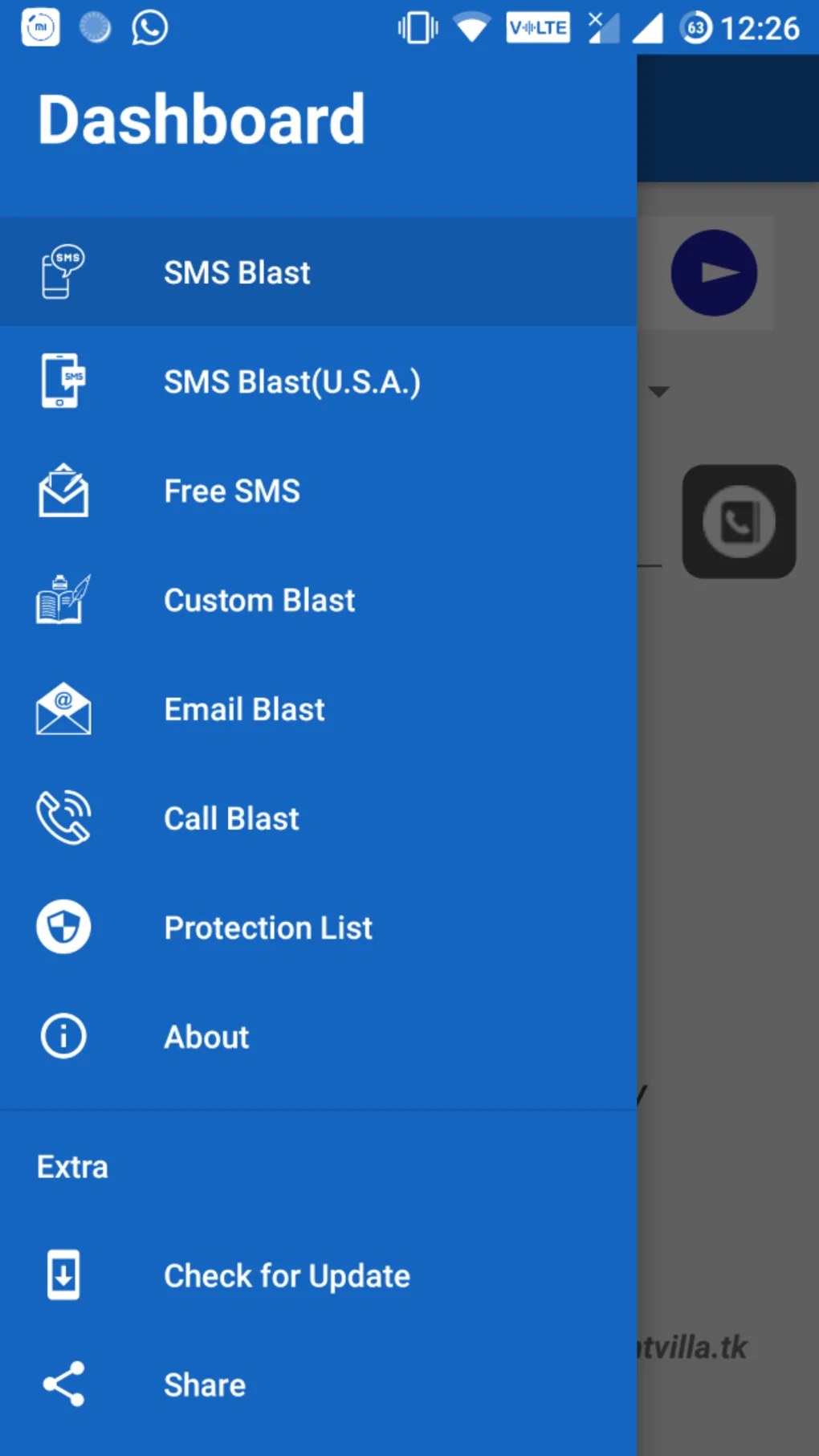This screenshot has height=1456, width=819.
Task: Open Email Blast
Action: [244, 710]
